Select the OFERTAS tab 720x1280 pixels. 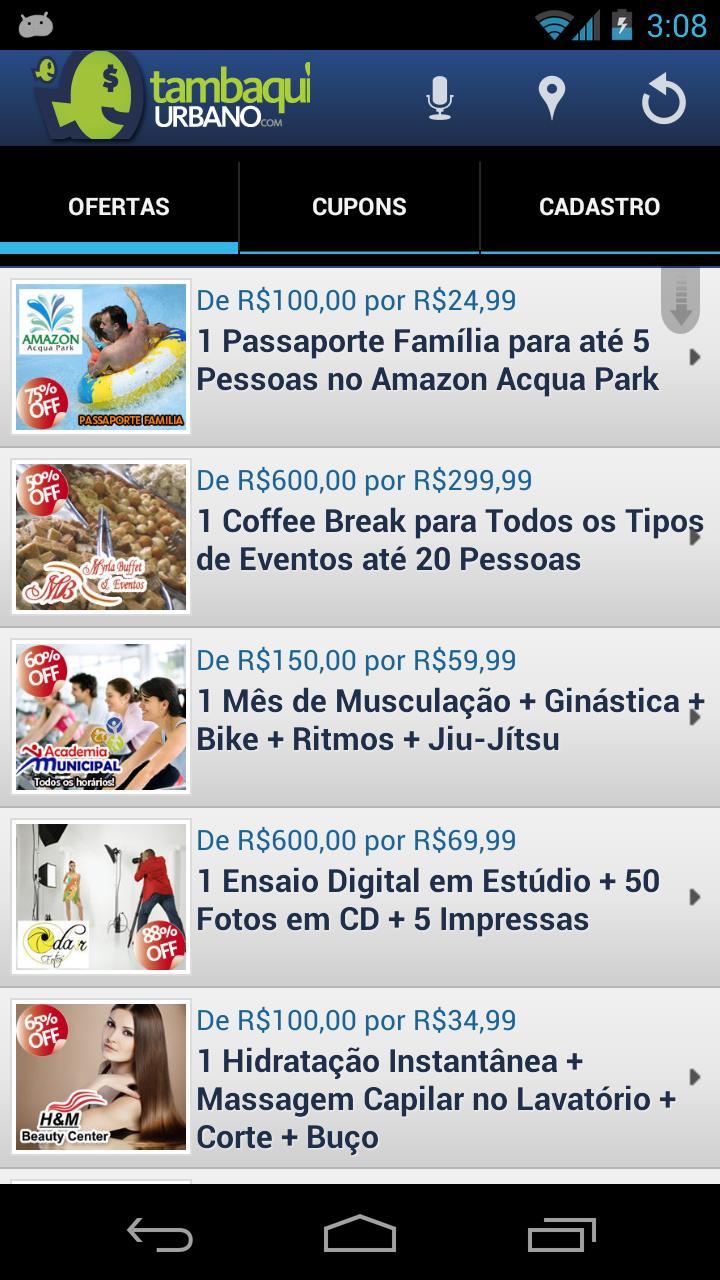click(120, 207)
